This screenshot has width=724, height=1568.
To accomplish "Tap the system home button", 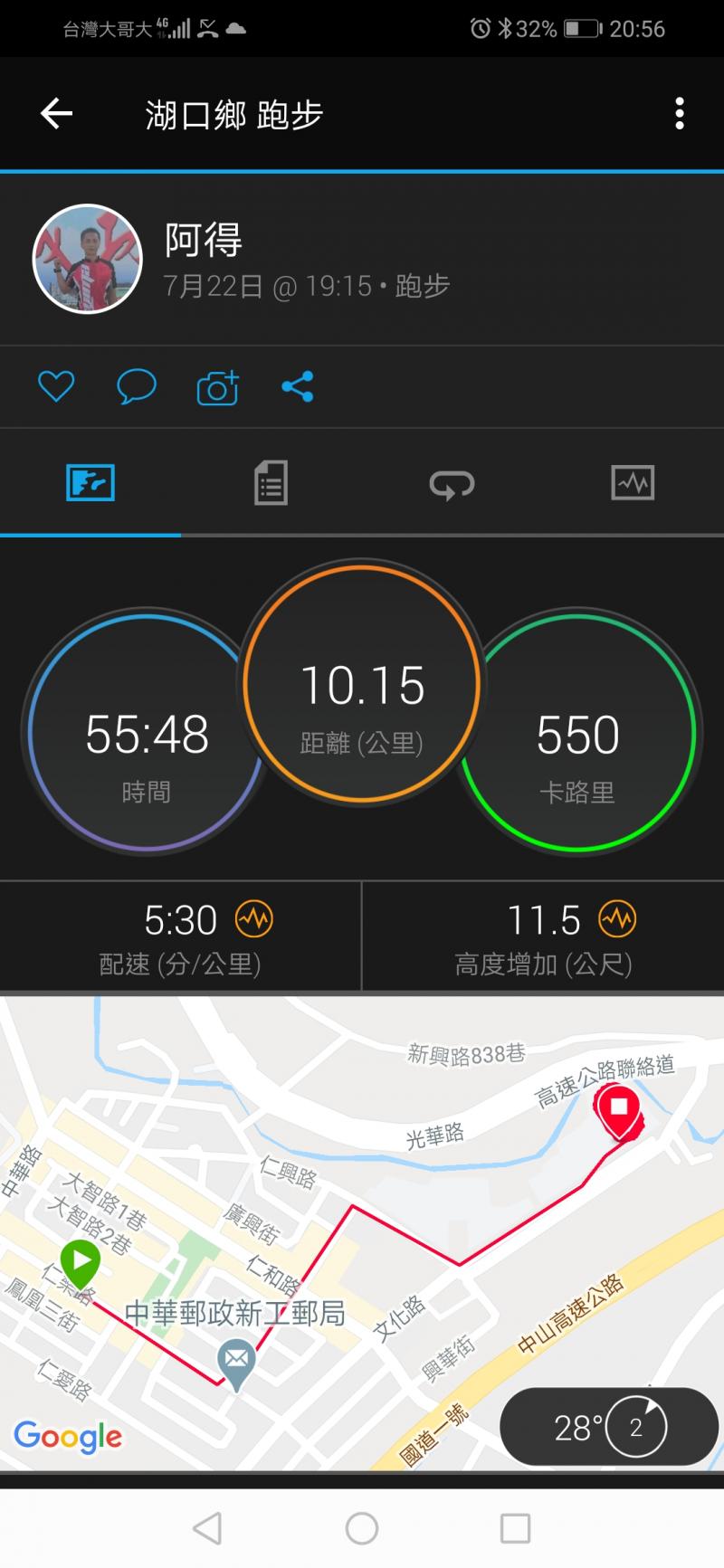I will pyautogui.click(x=362, y=1528).
